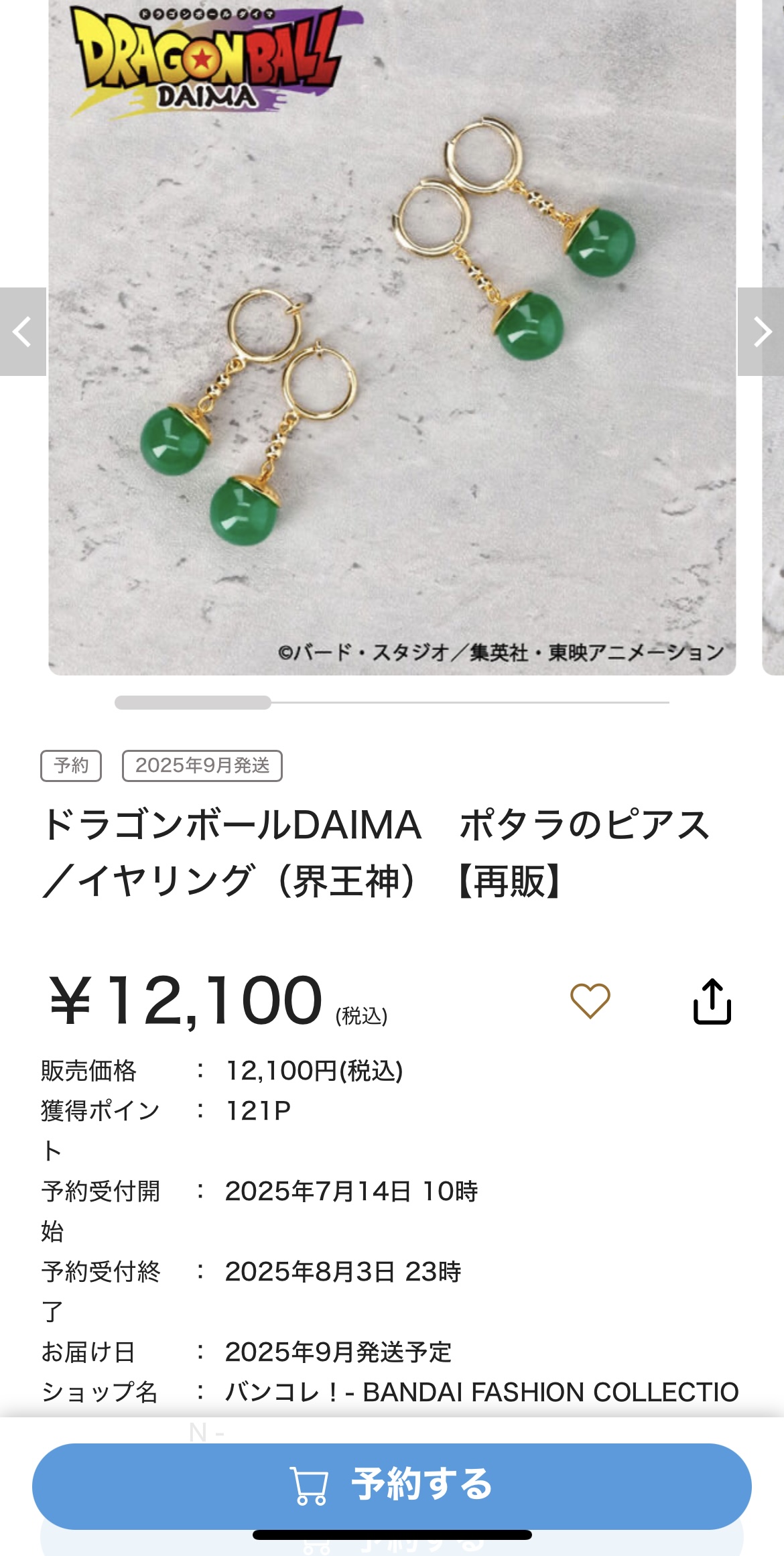Open the Potara earrings product image
Screen dimensions: 784x1556
392,337
